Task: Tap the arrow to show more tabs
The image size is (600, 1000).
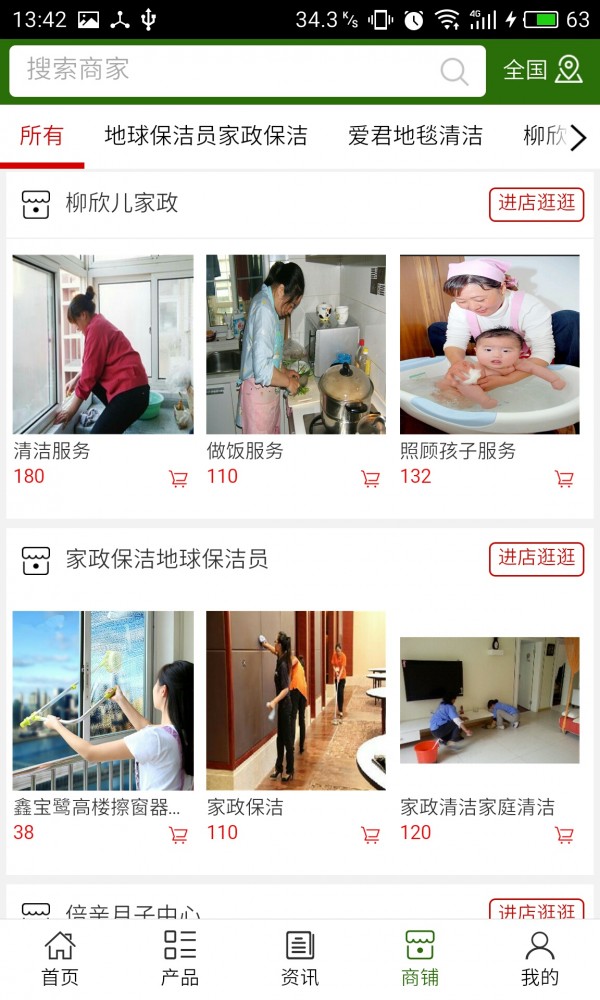Action: (578, 138)
